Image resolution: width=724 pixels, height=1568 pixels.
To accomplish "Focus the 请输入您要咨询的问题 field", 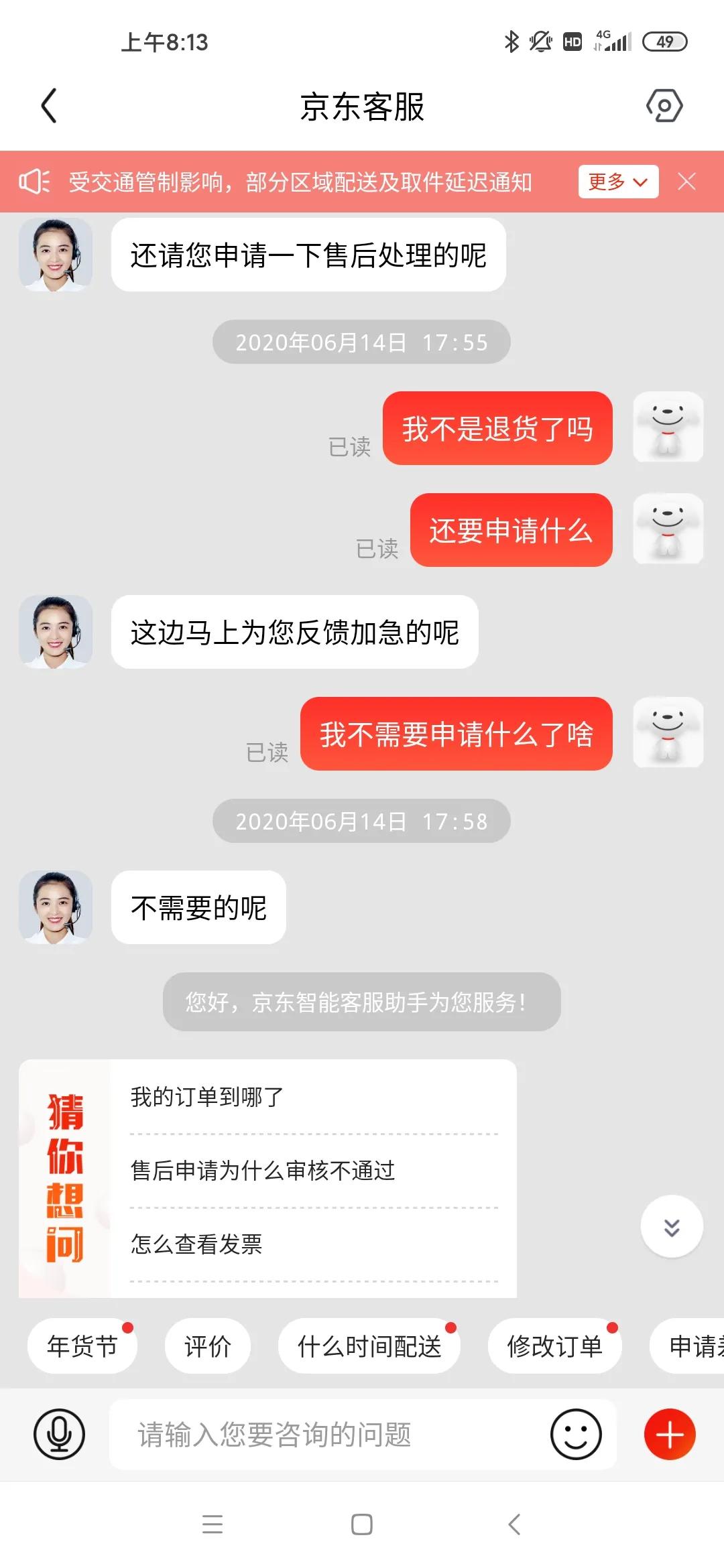I will tap(328, 1434).
